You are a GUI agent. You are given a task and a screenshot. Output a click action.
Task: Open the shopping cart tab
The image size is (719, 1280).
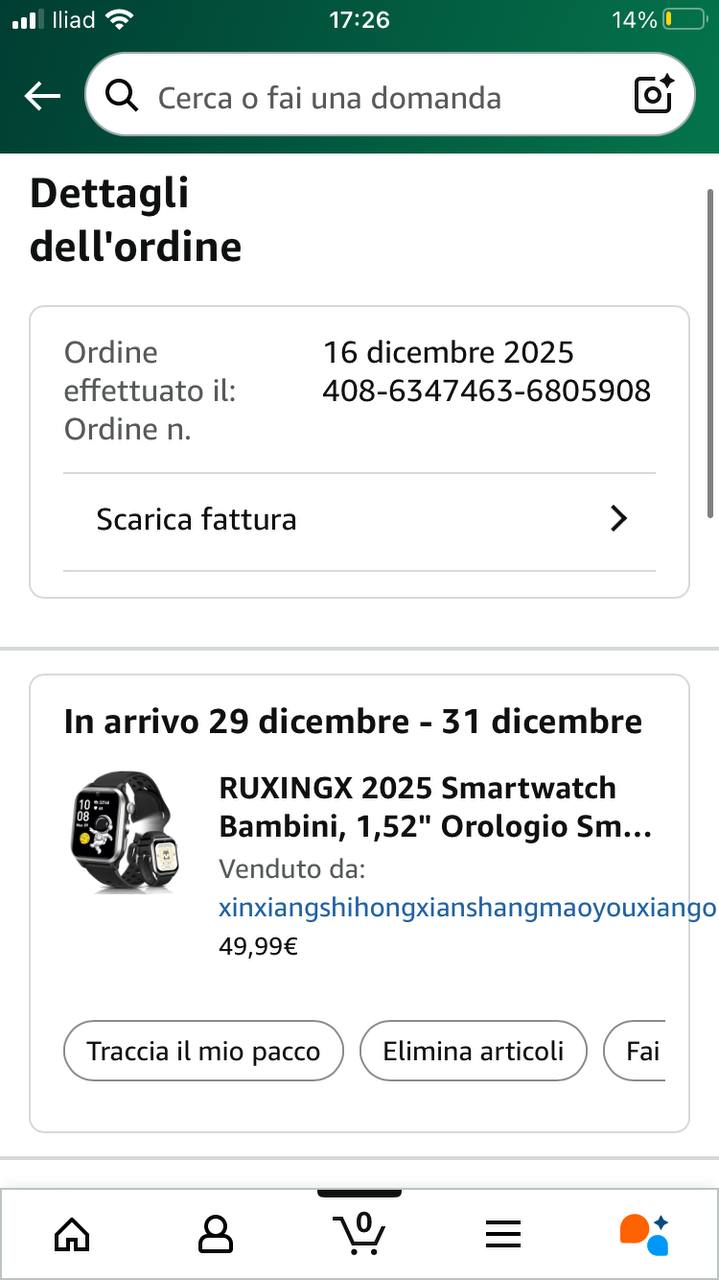[360, 1234]
